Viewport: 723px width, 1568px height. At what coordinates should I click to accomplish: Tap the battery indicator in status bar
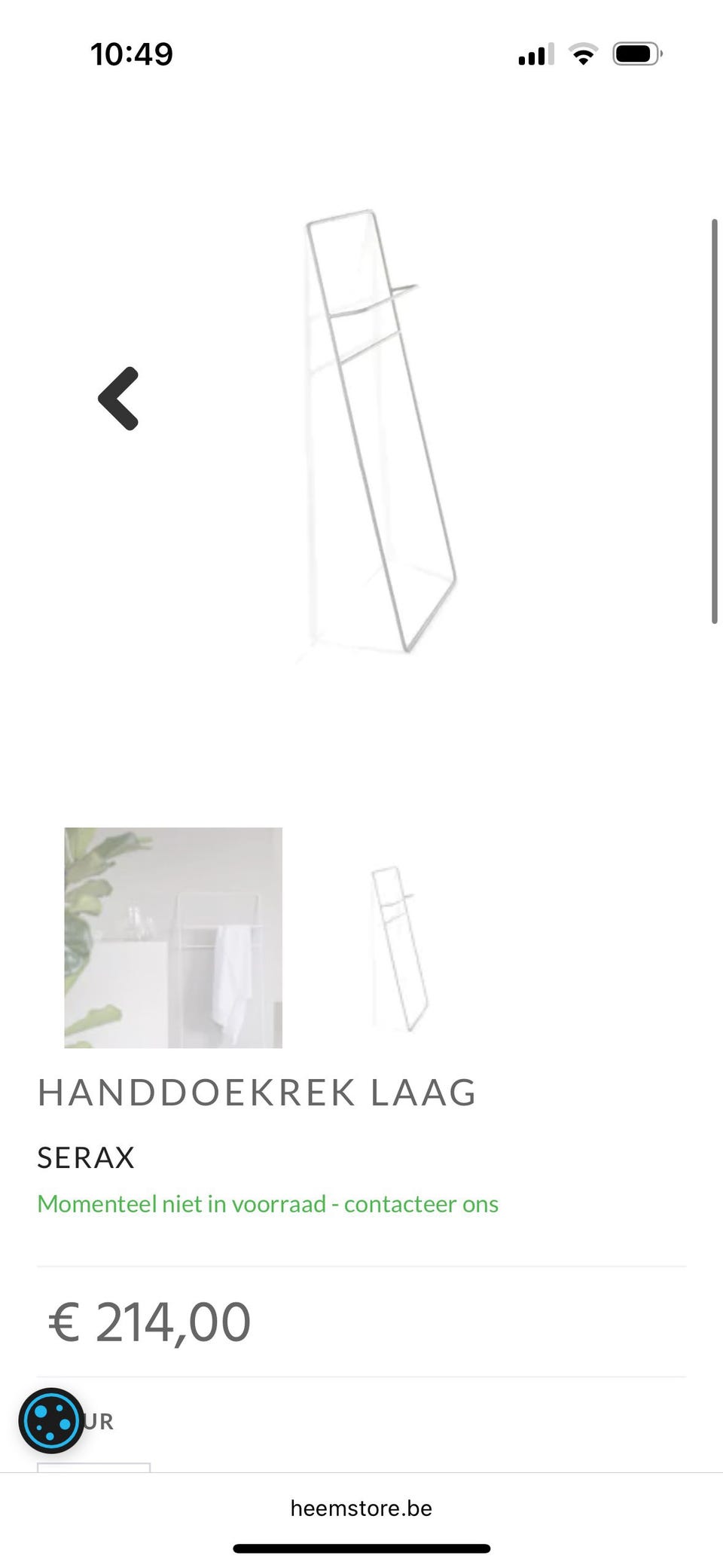coord(636,53)
